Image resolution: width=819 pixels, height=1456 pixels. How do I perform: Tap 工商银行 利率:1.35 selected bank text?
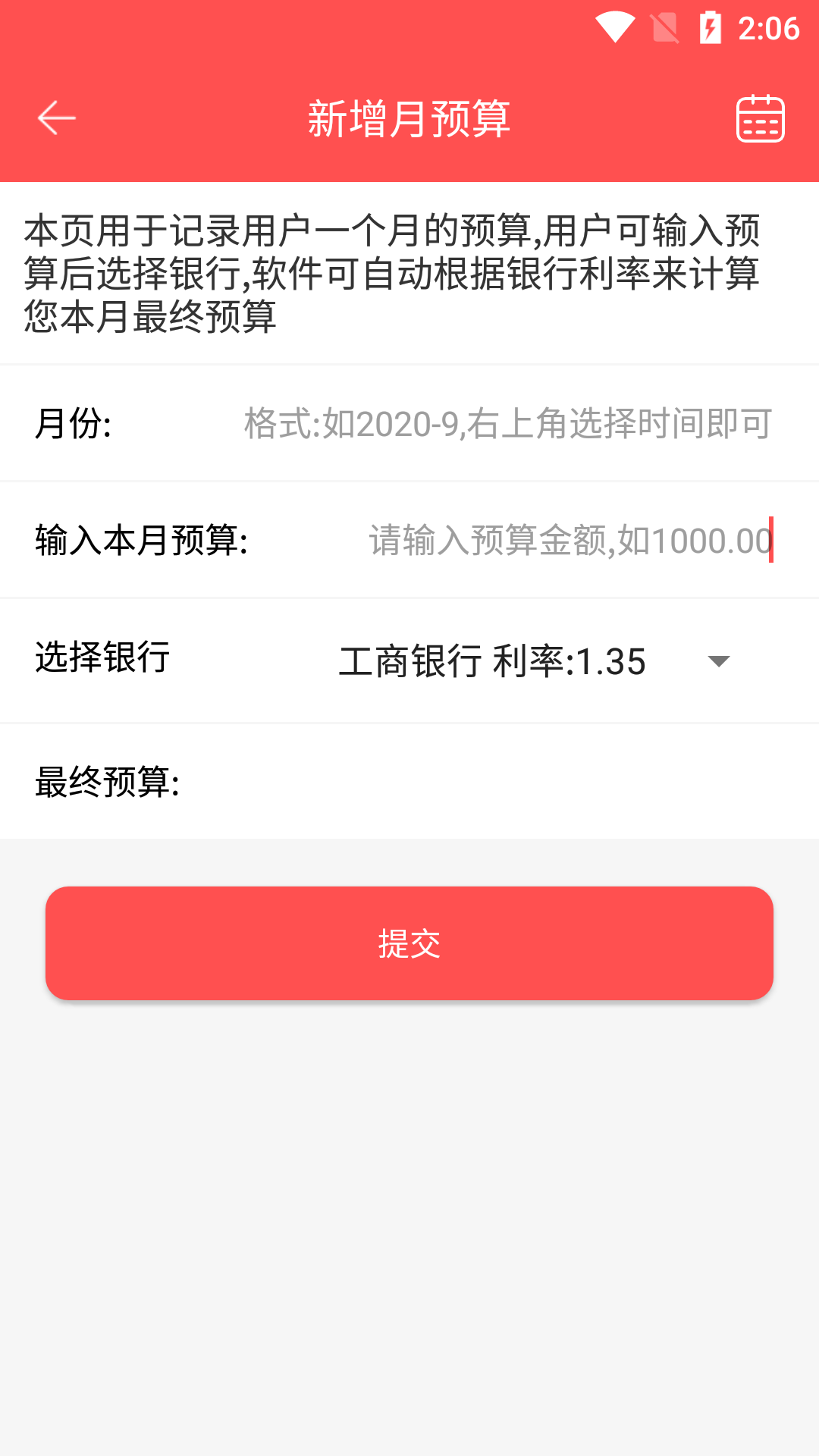493,661
